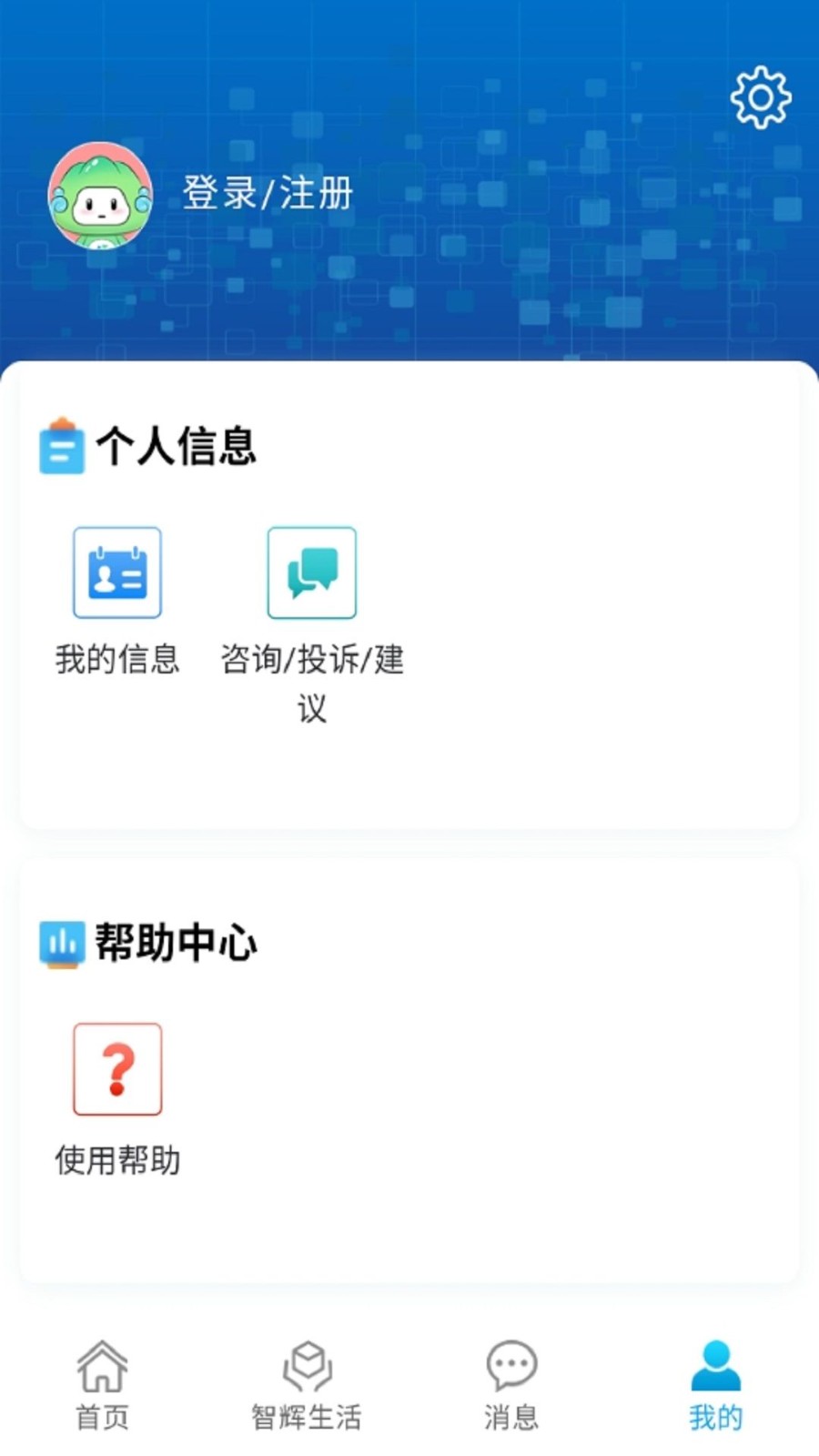Click the 个人信息 clipboard section icon
The image size is (819, 1456).
(x=60, y=448)
